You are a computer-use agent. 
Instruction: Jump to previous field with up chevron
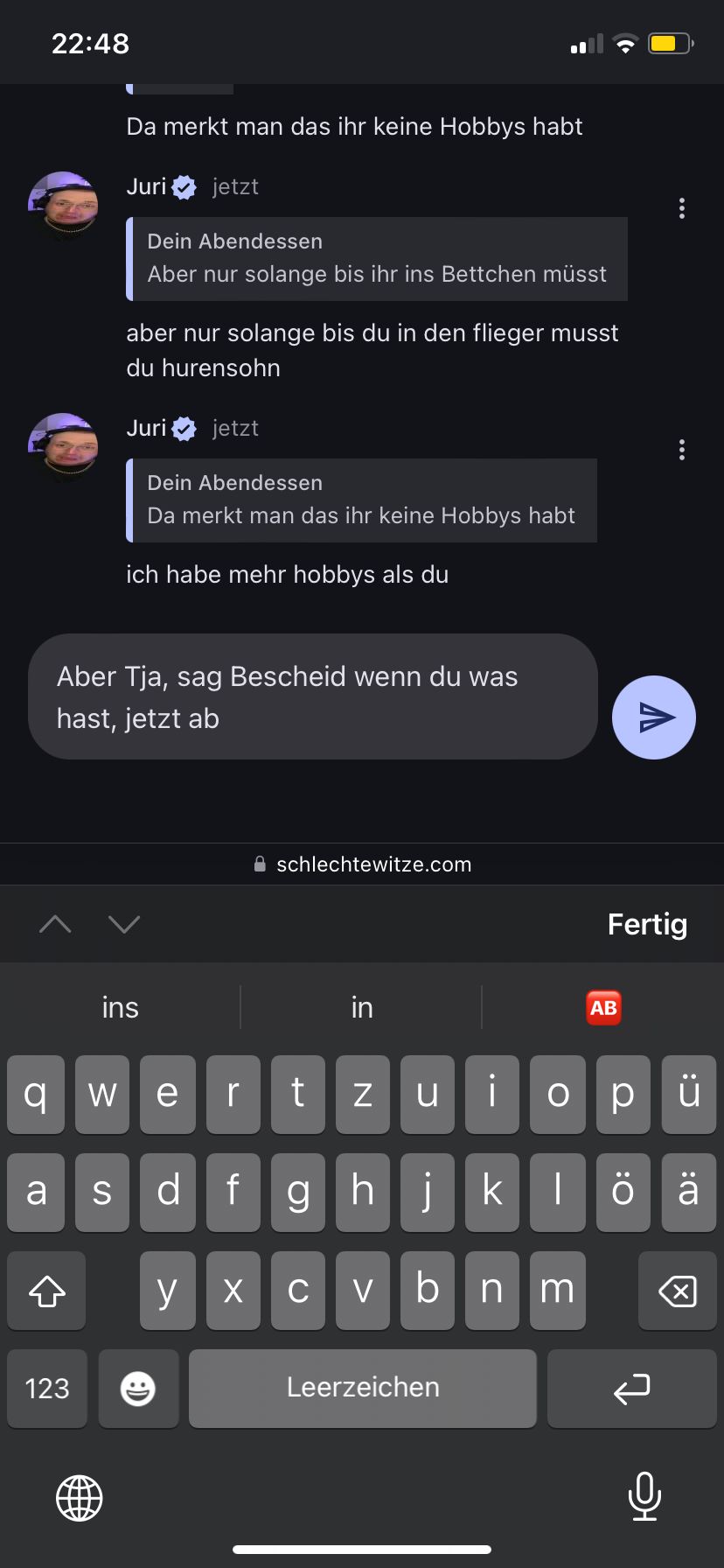55,924
